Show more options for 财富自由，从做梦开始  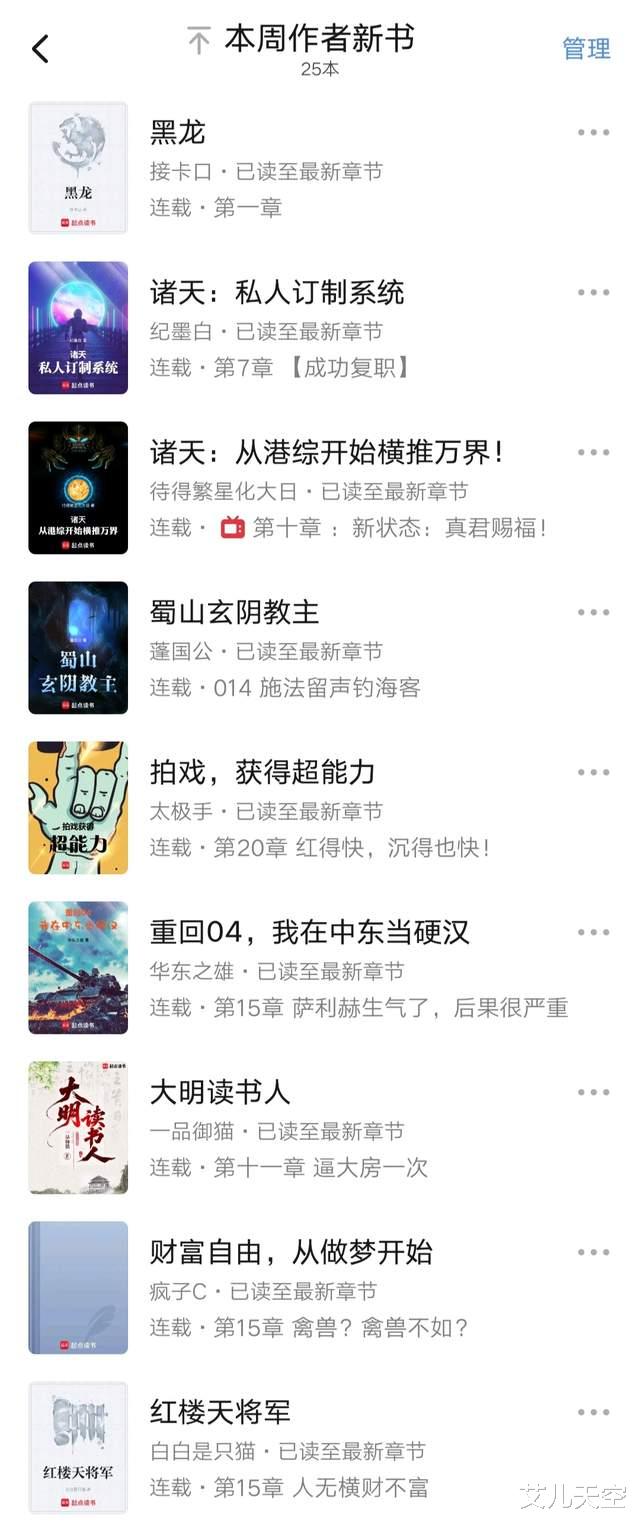pos(593,1252)
